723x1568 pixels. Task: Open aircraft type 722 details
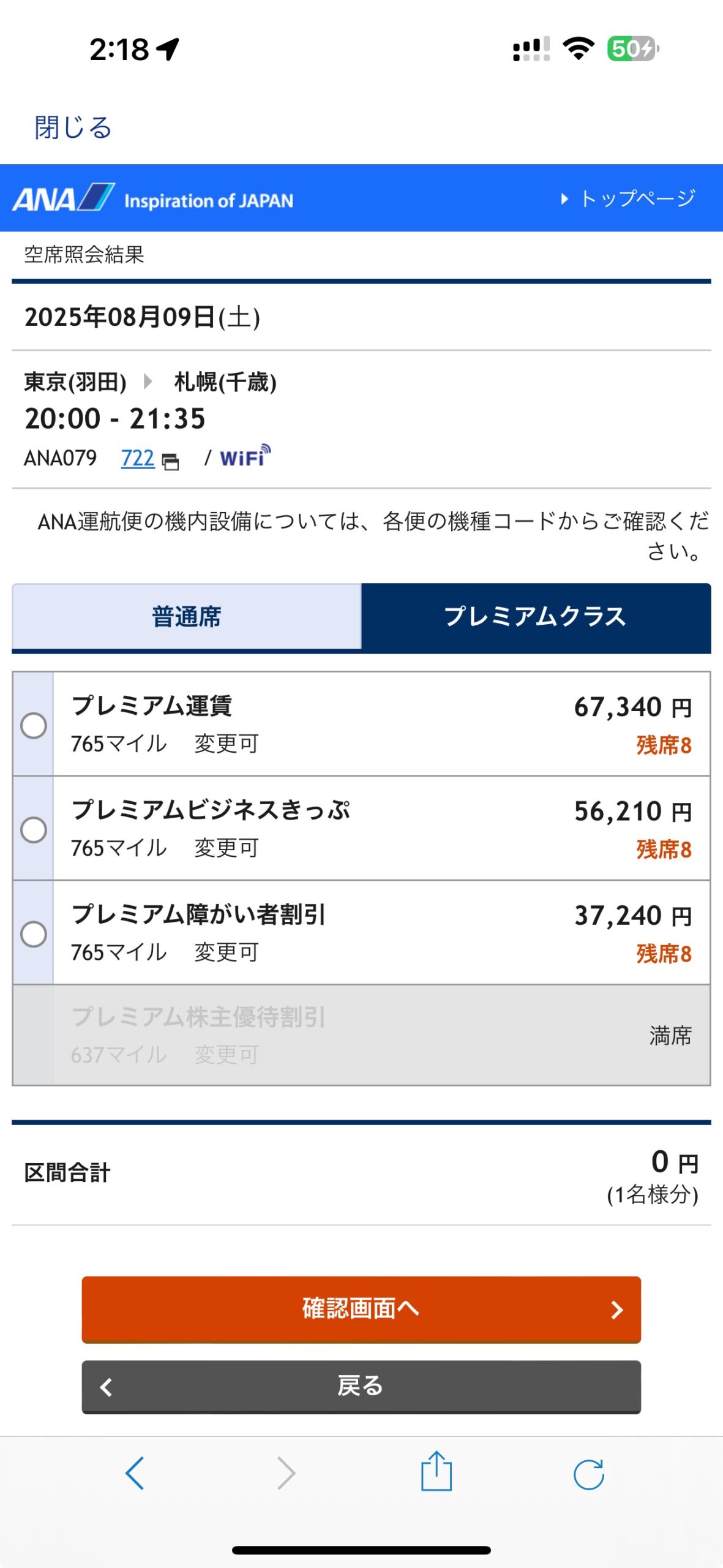click(x=138, y=458)
